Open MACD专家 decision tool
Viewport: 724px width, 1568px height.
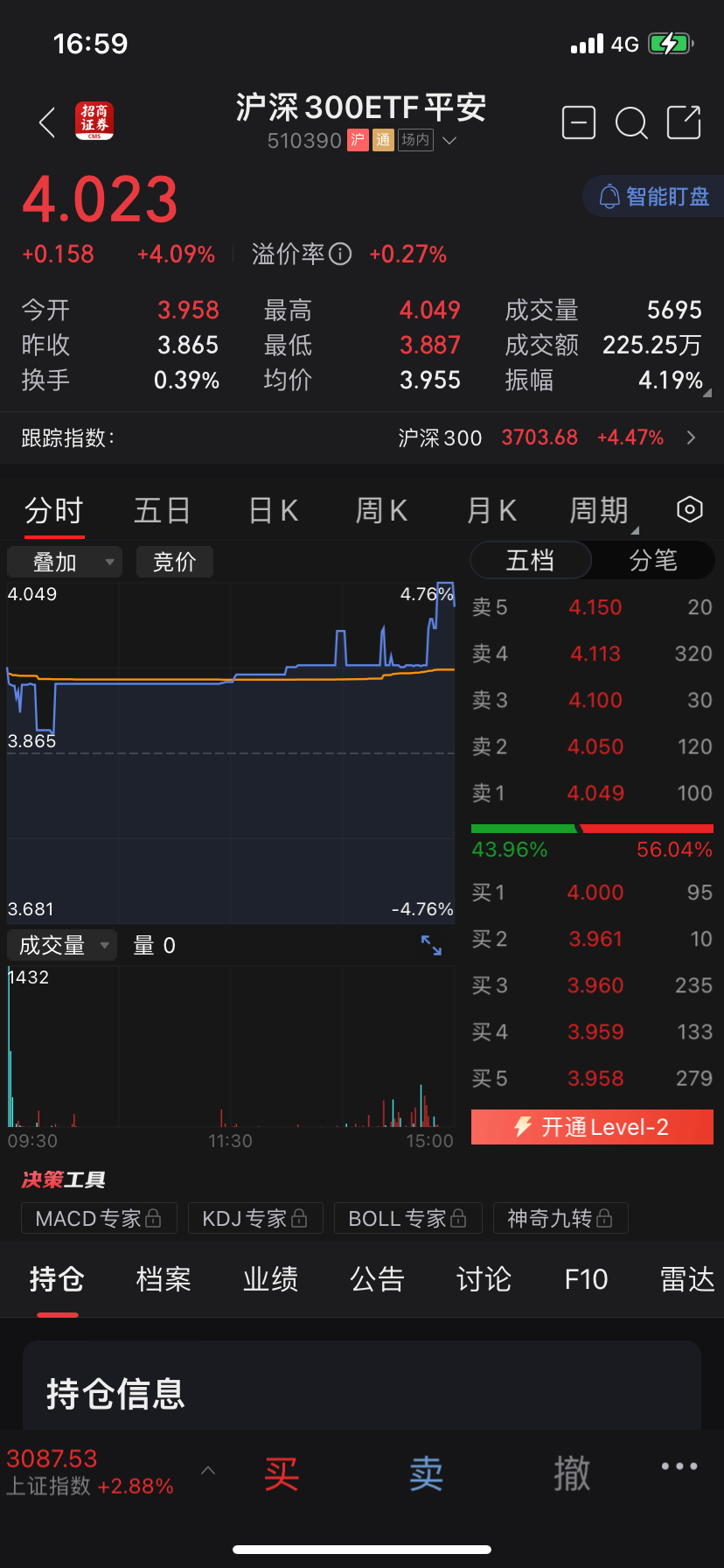point(99,1218)
